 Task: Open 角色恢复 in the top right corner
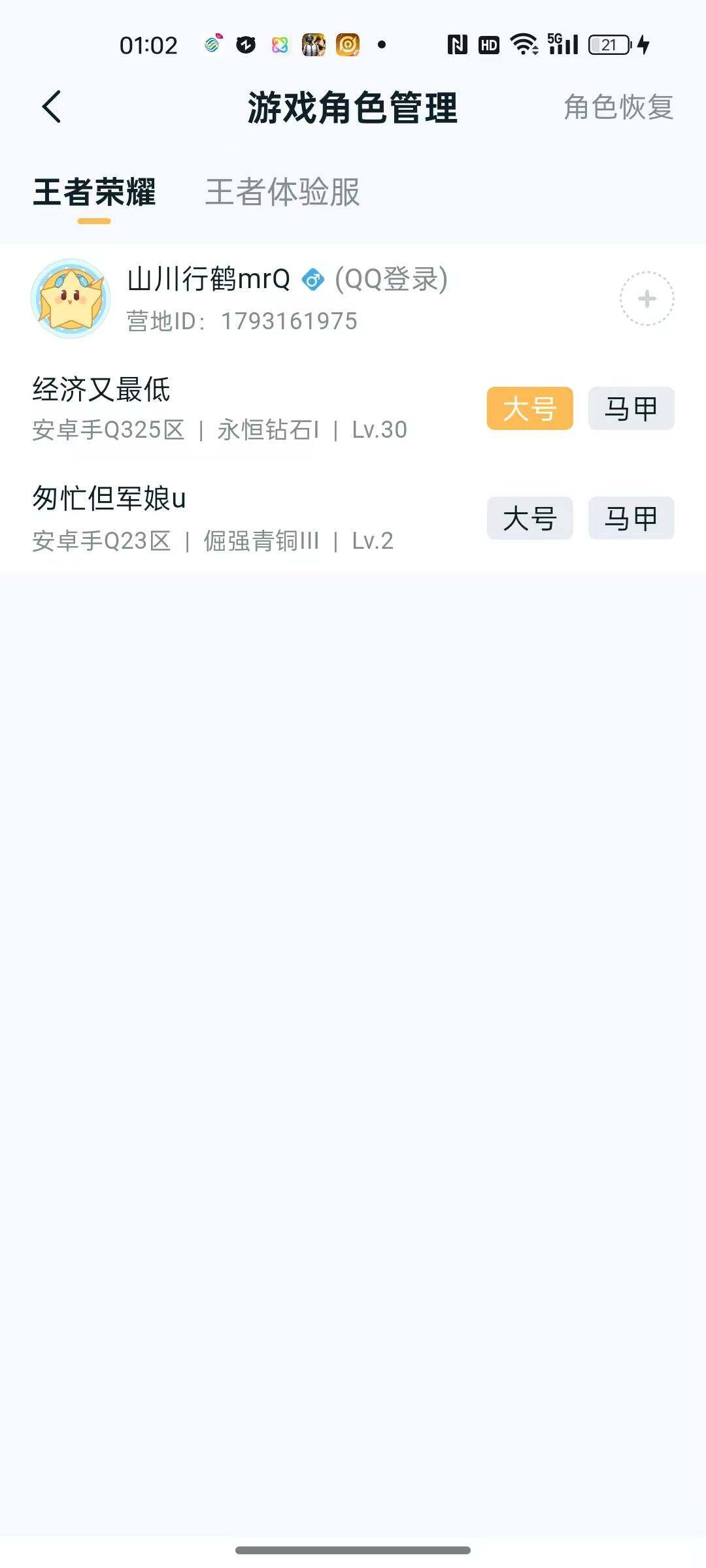pos(618,109)
